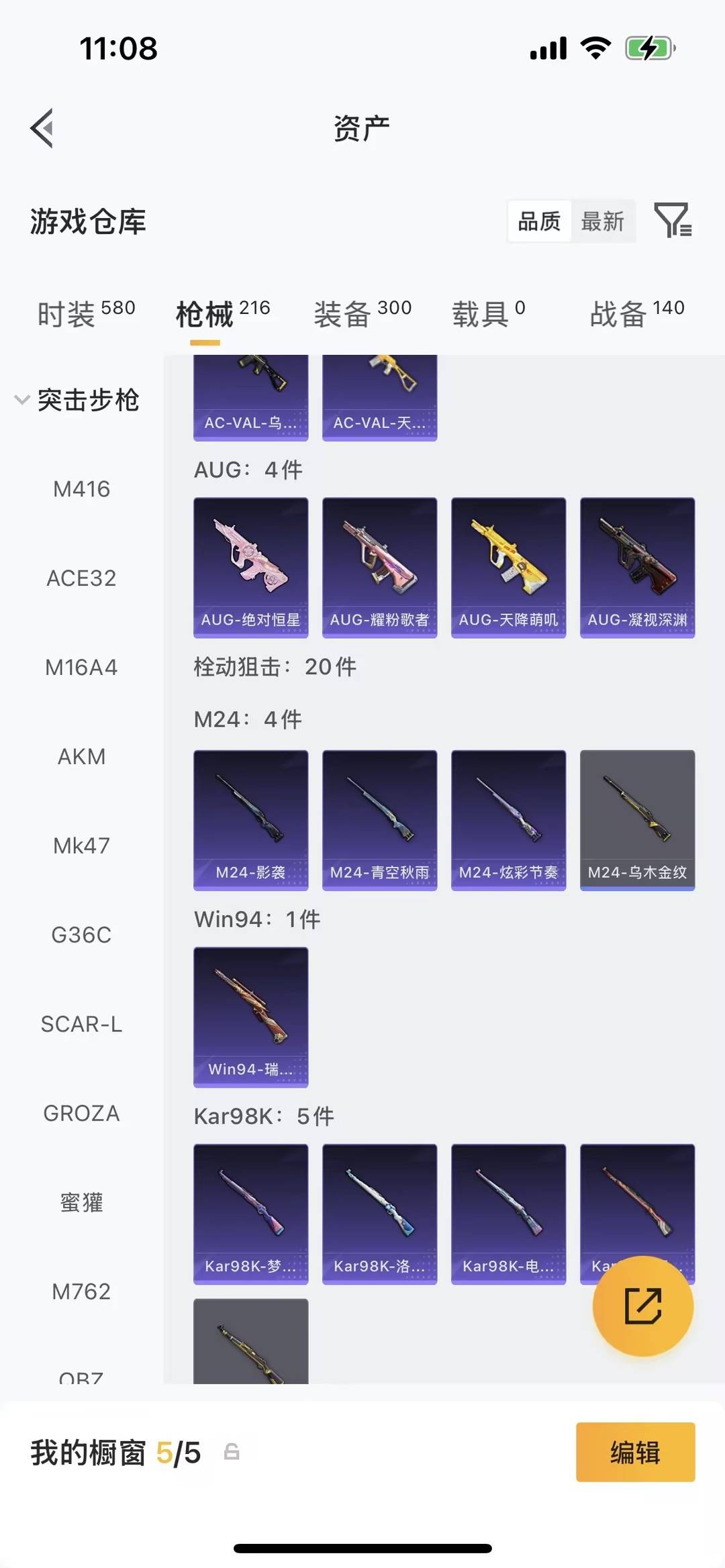The image size is (725, 1568).
Task: View the Win94-瑞 skin details
Action: (x=250, y=1017)
